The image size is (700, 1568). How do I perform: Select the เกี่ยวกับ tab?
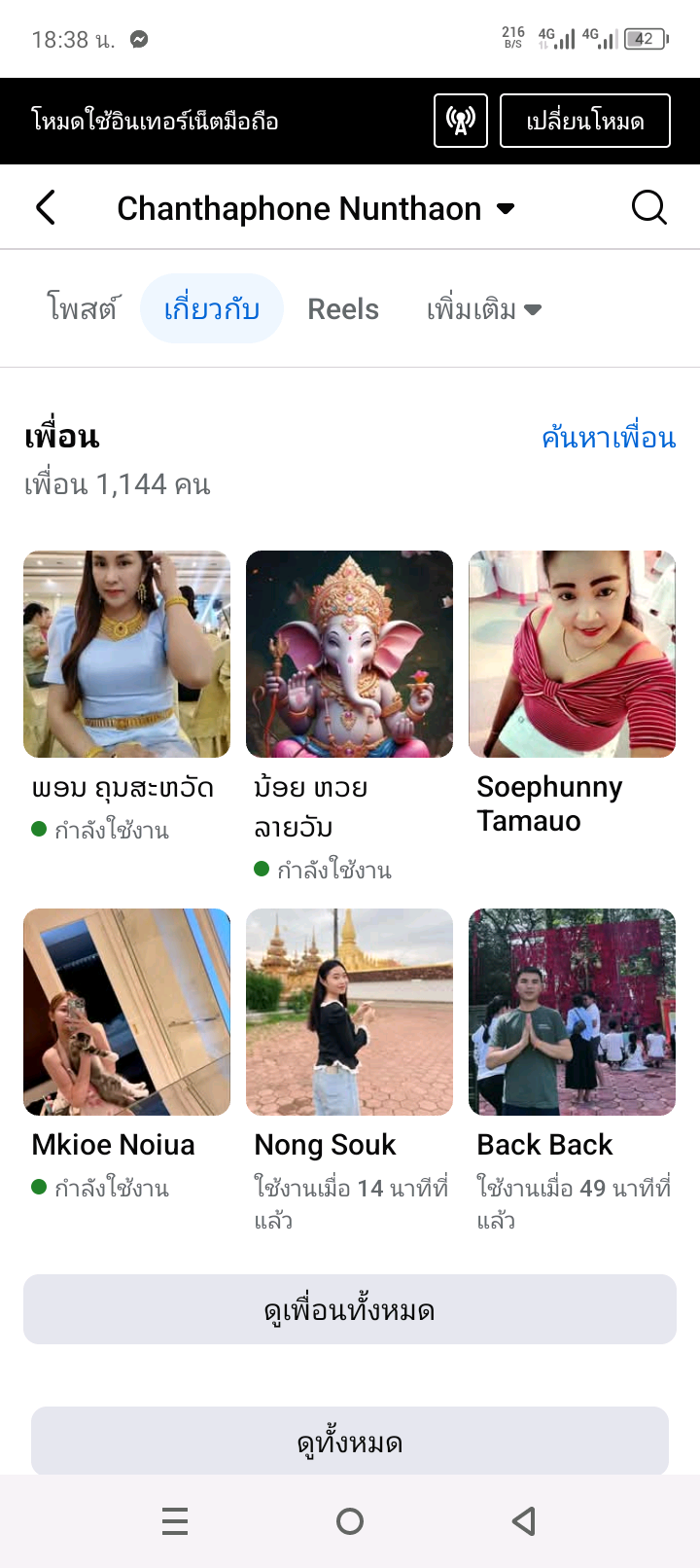(212, 309)
